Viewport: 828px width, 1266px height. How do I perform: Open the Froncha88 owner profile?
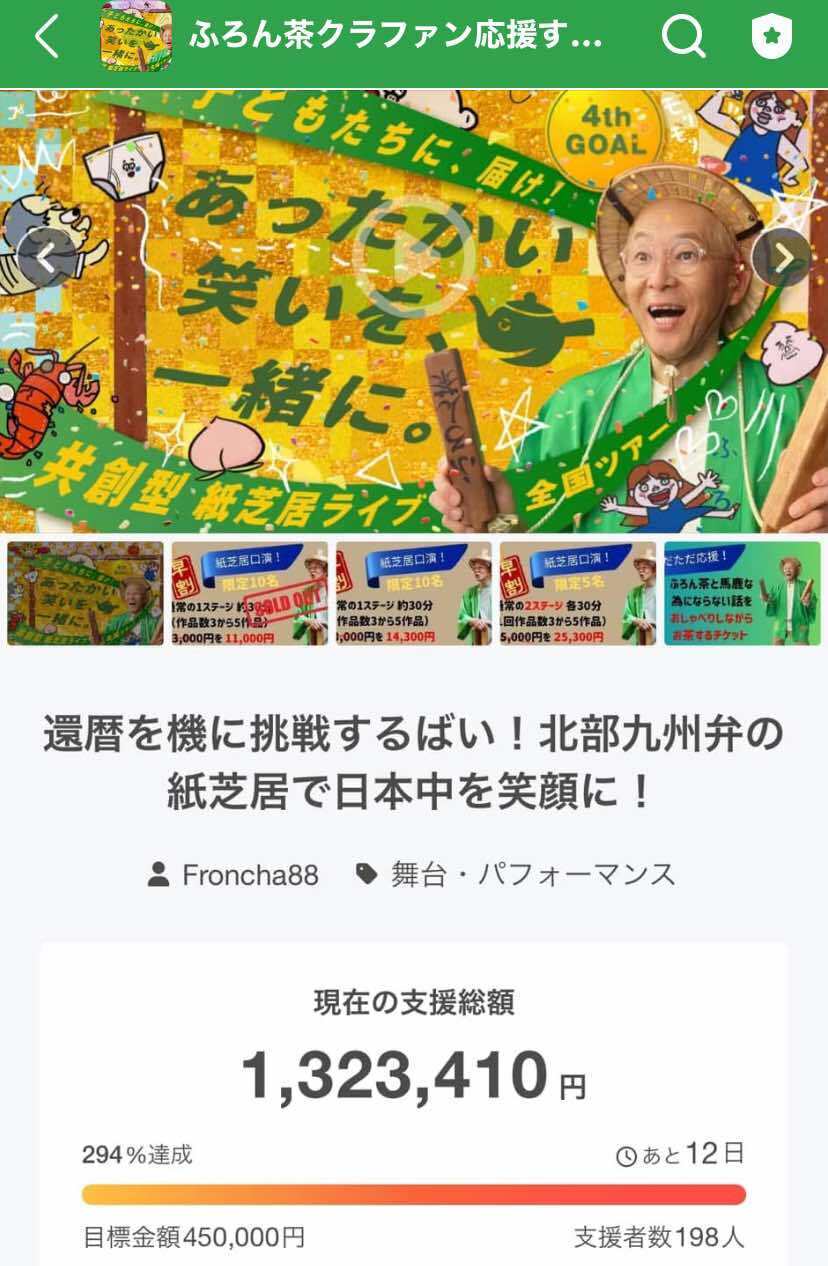tap(233, 875)
